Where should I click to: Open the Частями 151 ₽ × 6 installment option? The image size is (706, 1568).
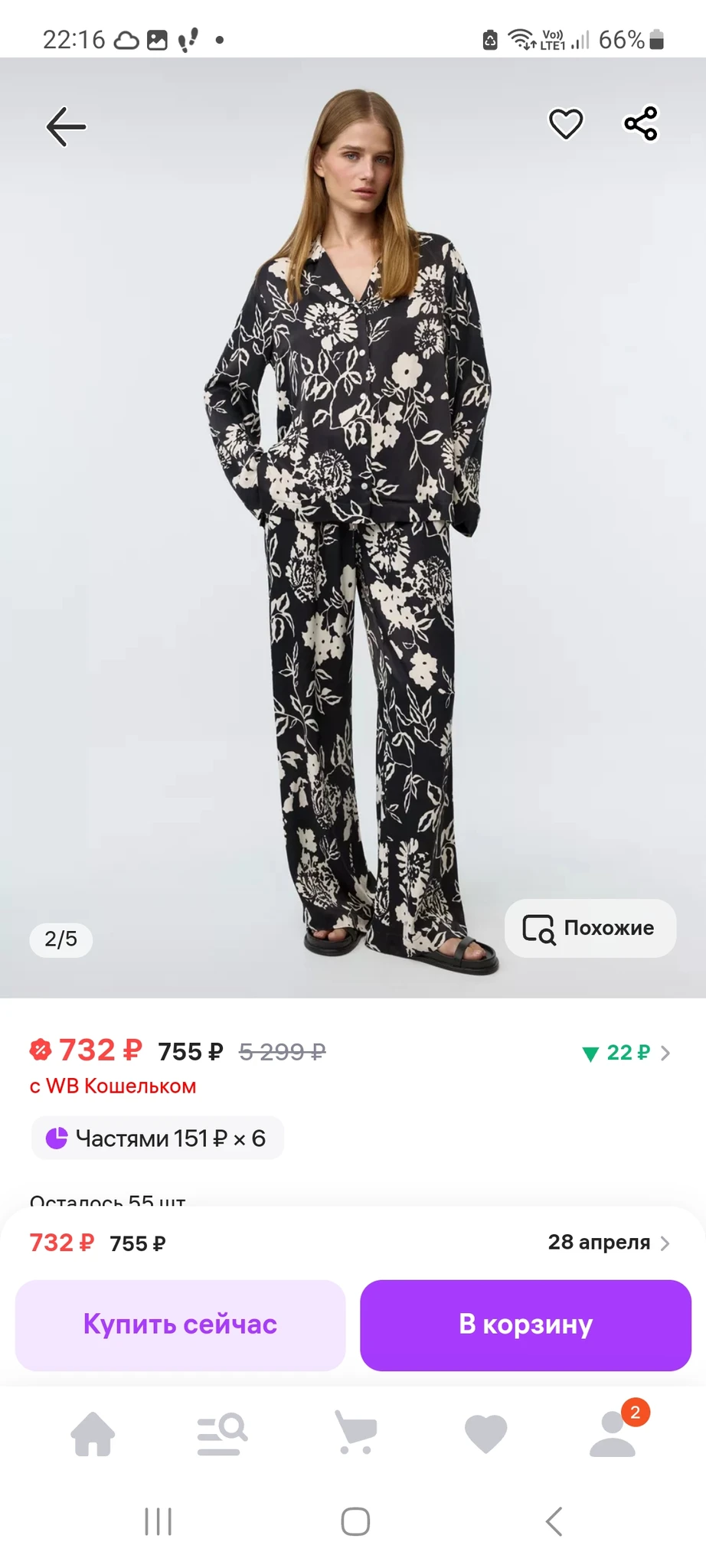(157, 1138)
